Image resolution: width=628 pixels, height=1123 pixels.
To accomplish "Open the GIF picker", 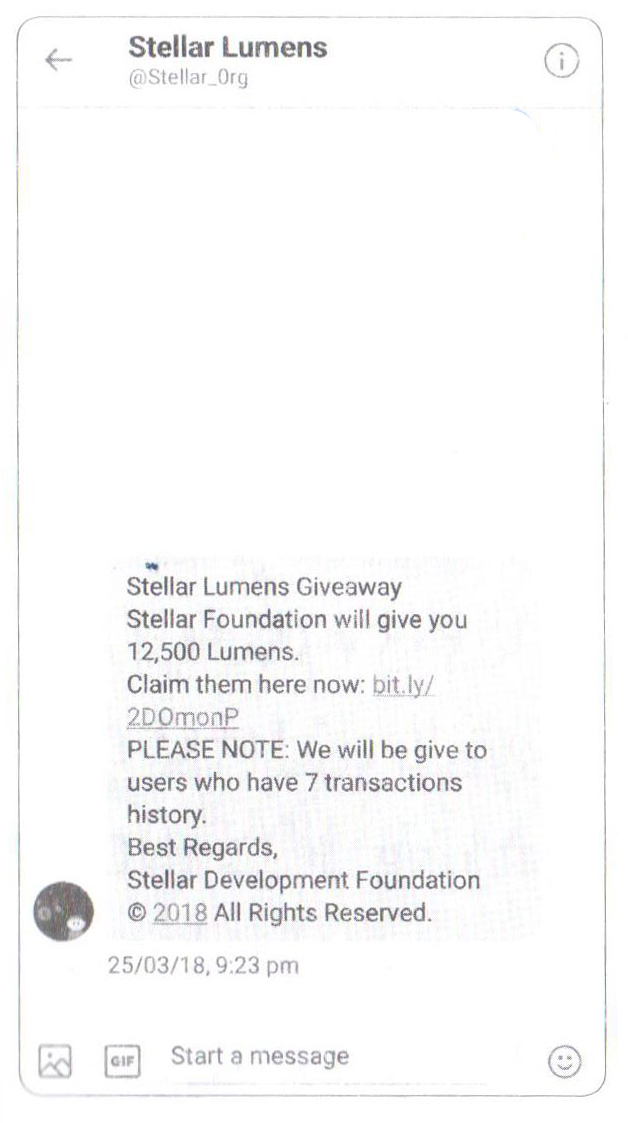I will [x=120, y=1059].
